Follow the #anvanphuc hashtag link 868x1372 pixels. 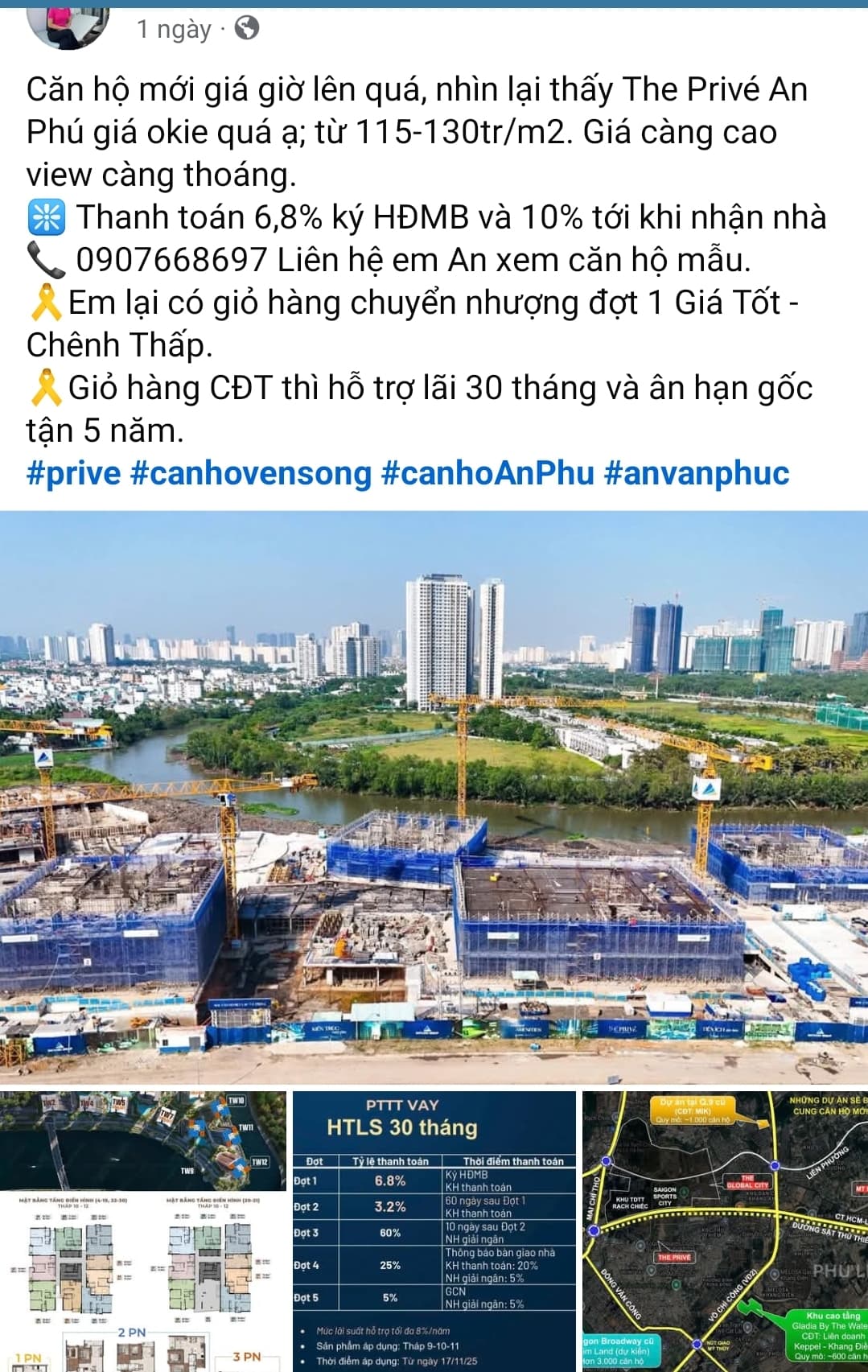[696, 473]
